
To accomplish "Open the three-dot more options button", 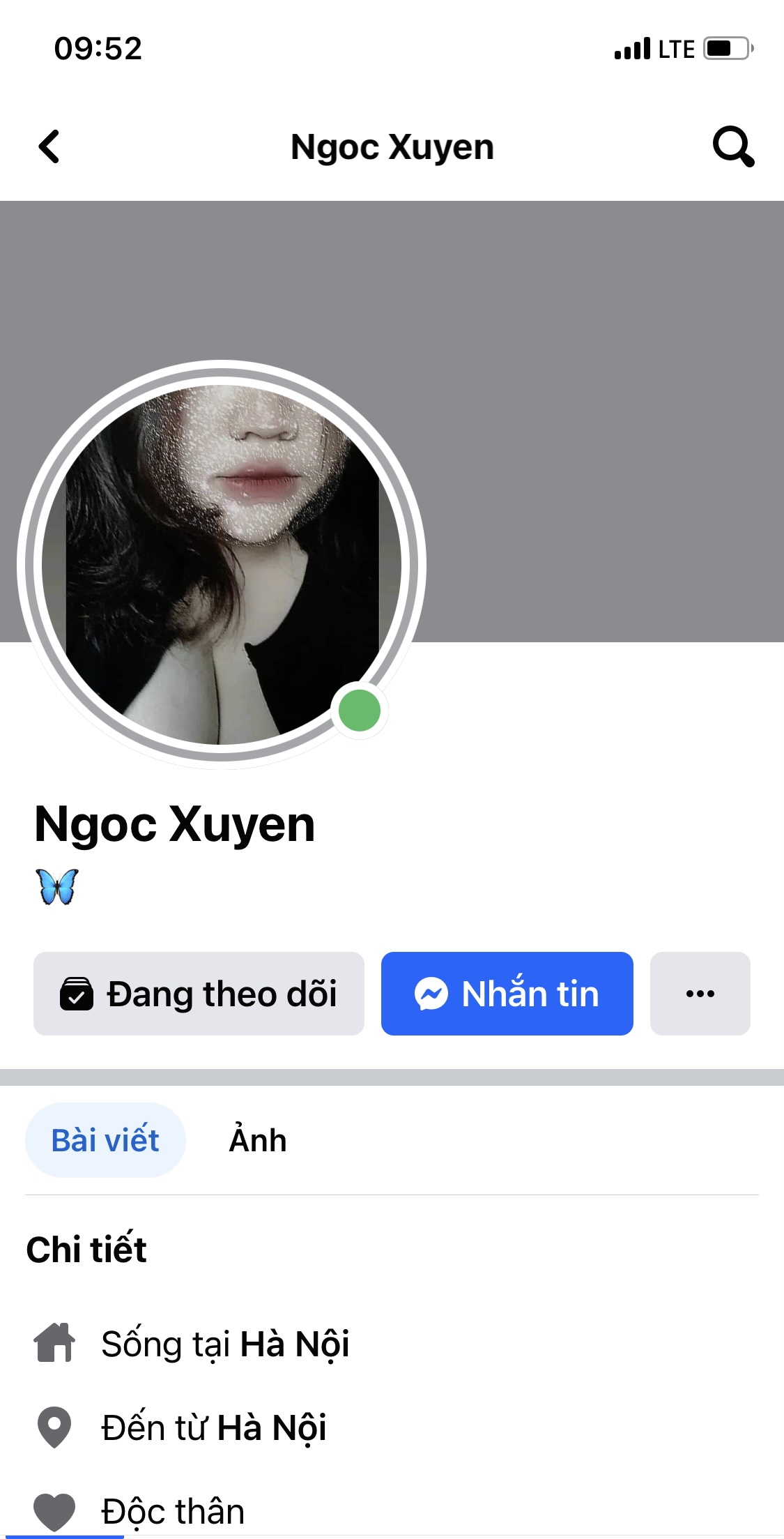I will click(700, 994).
